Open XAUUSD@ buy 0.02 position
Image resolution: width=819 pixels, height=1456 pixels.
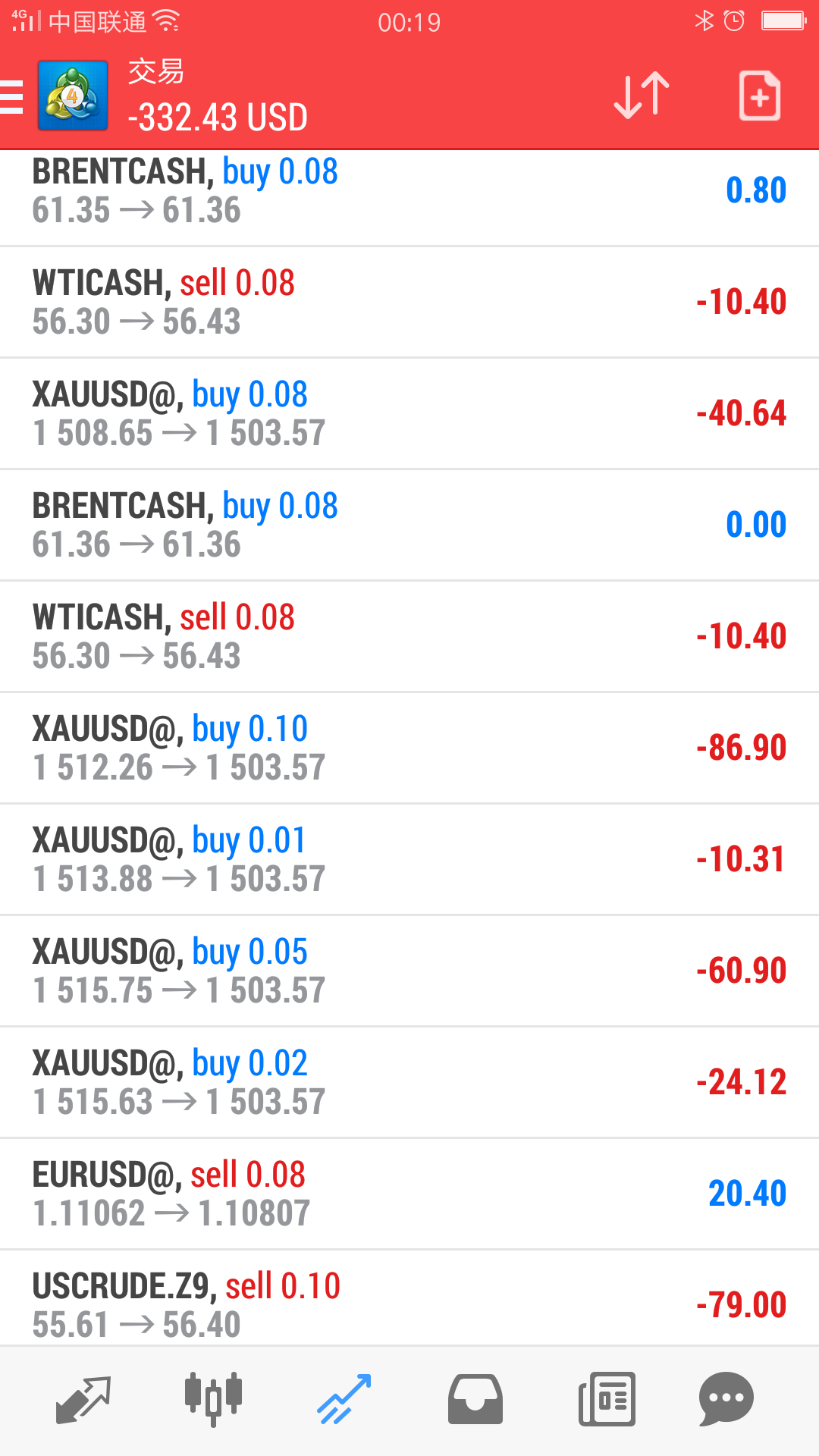tap(409, 1082)
